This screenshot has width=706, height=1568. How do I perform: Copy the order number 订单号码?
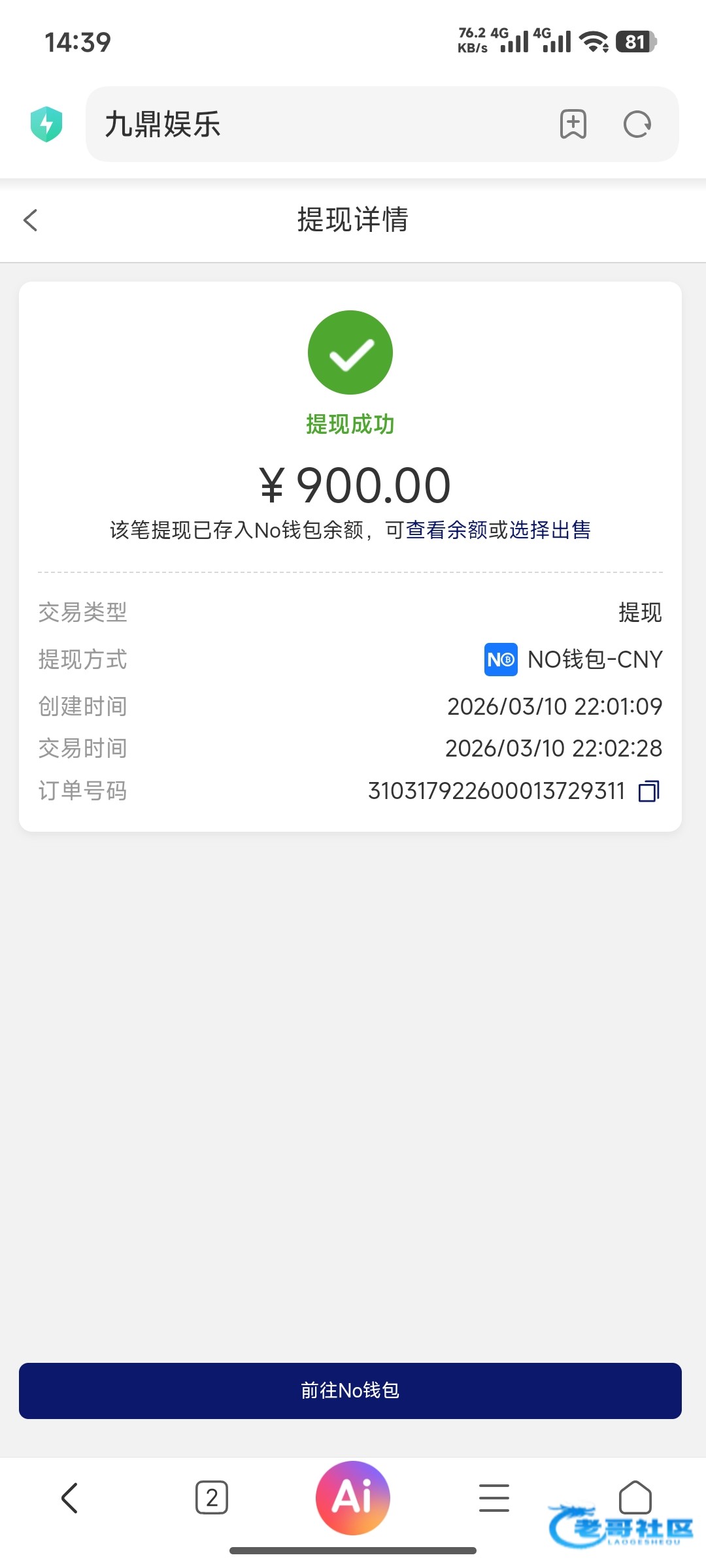point(648,791)
